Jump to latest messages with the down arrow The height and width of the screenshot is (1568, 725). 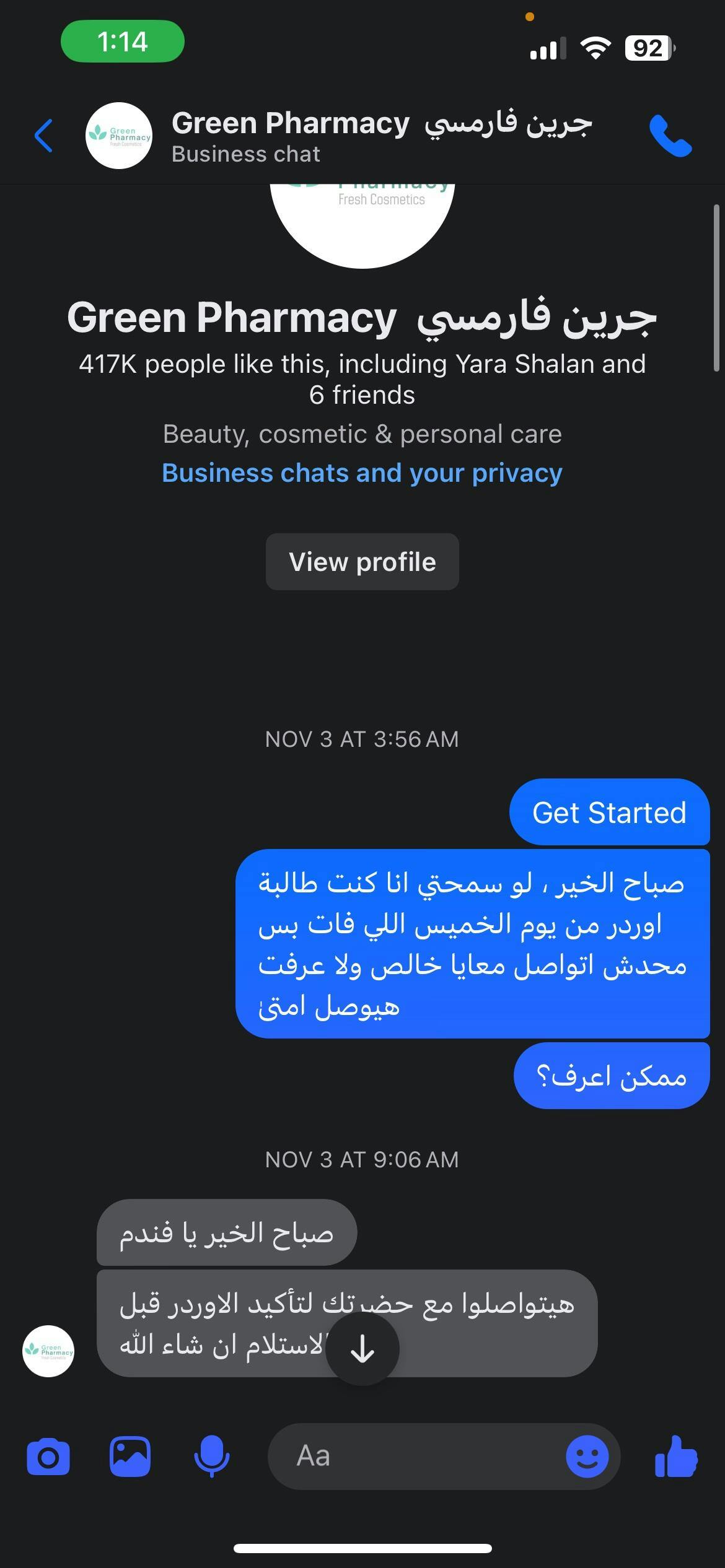pos(362,1349)
